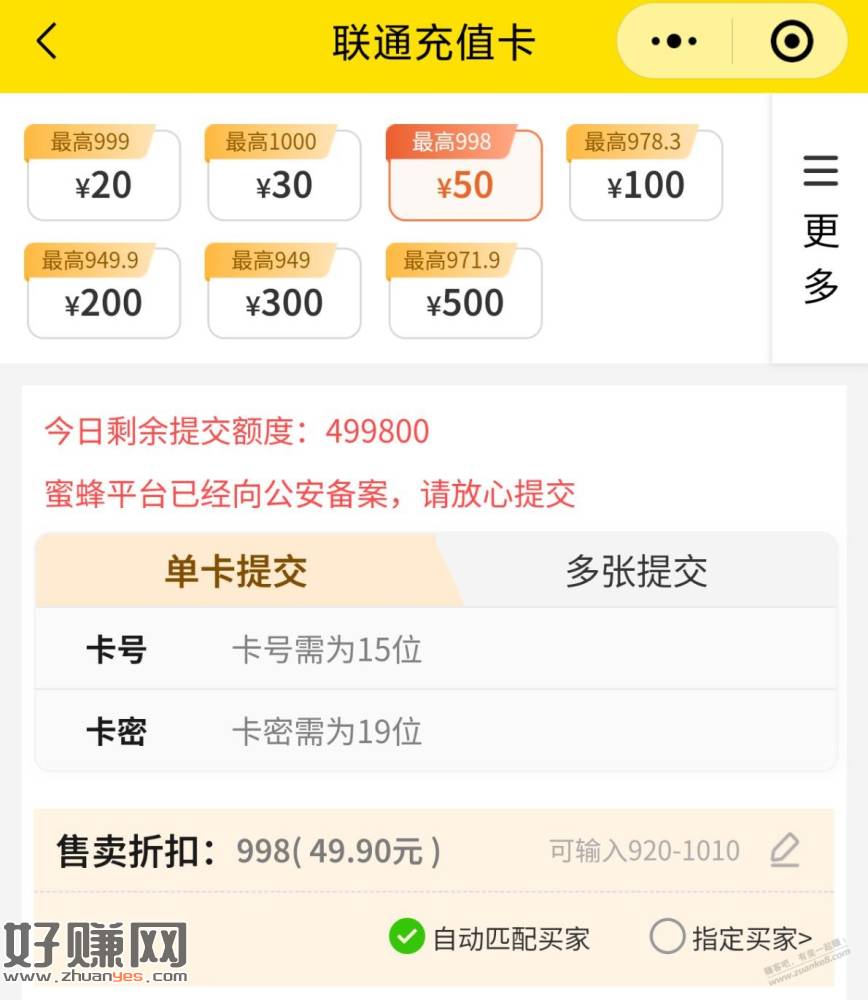This screenshot has height=1000, width=868.
Task: Switch to the 多张提交 tab
Action: pyautogui.click(x=637, y=571)
